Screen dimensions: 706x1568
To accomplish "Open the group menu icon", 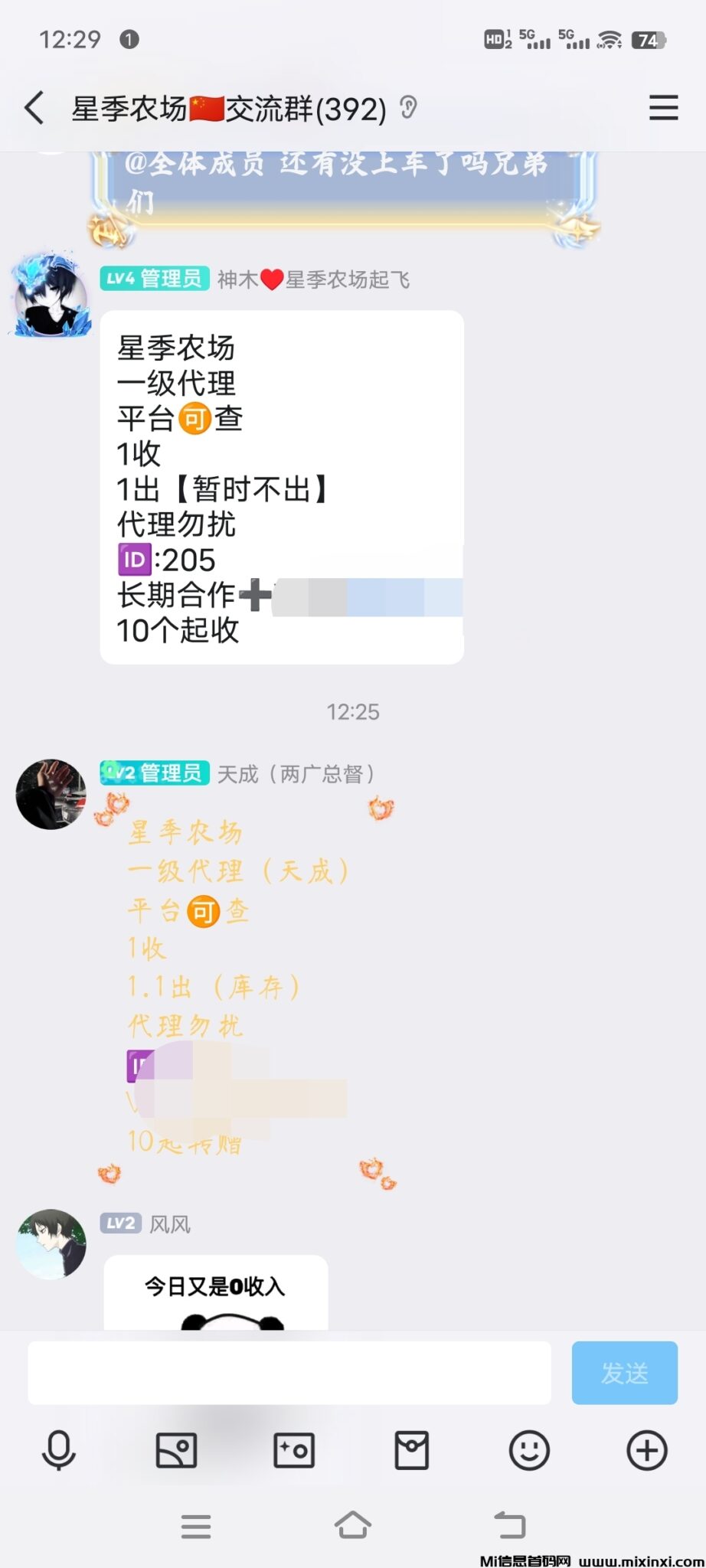I will 663,108.
